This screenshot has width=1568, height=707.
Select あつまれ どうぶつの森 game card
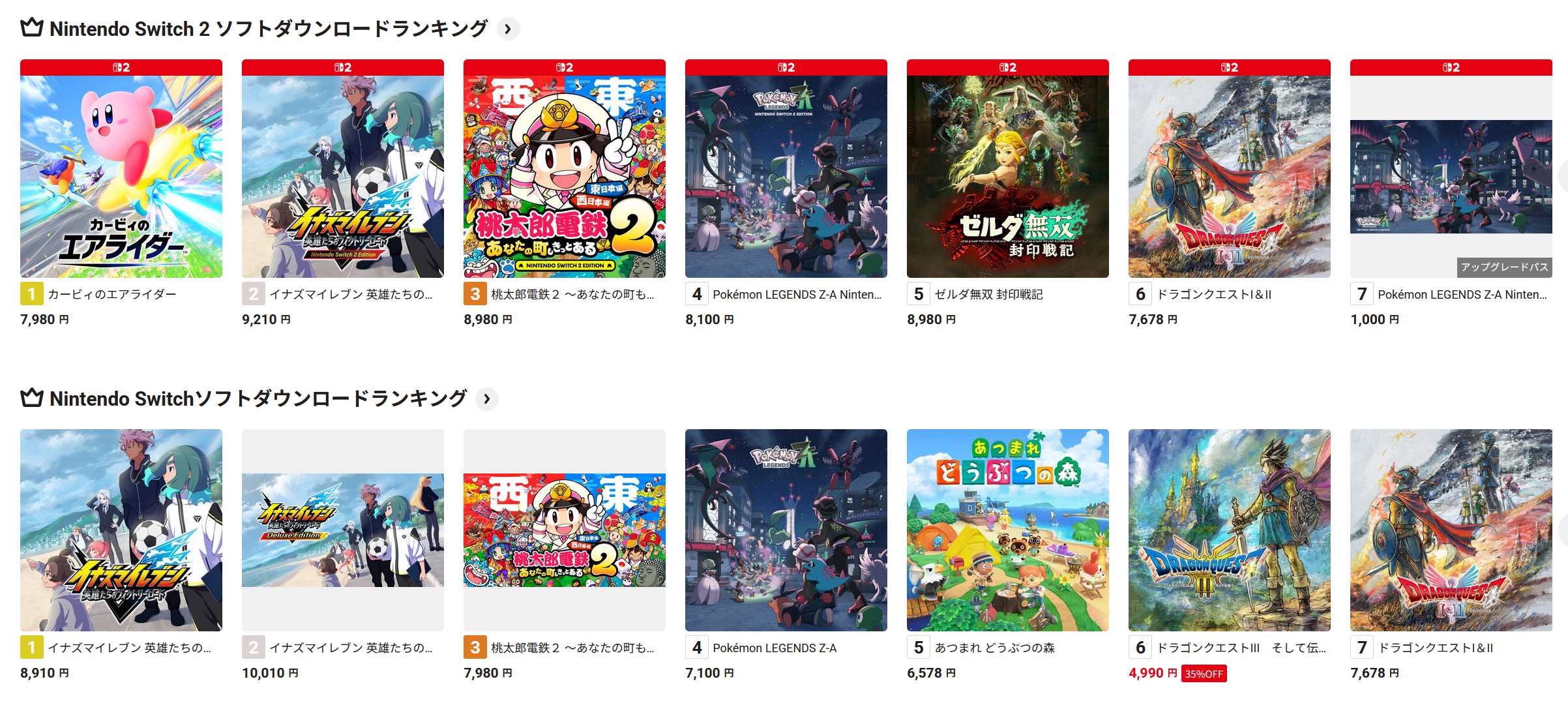[x=1008, y=530]
